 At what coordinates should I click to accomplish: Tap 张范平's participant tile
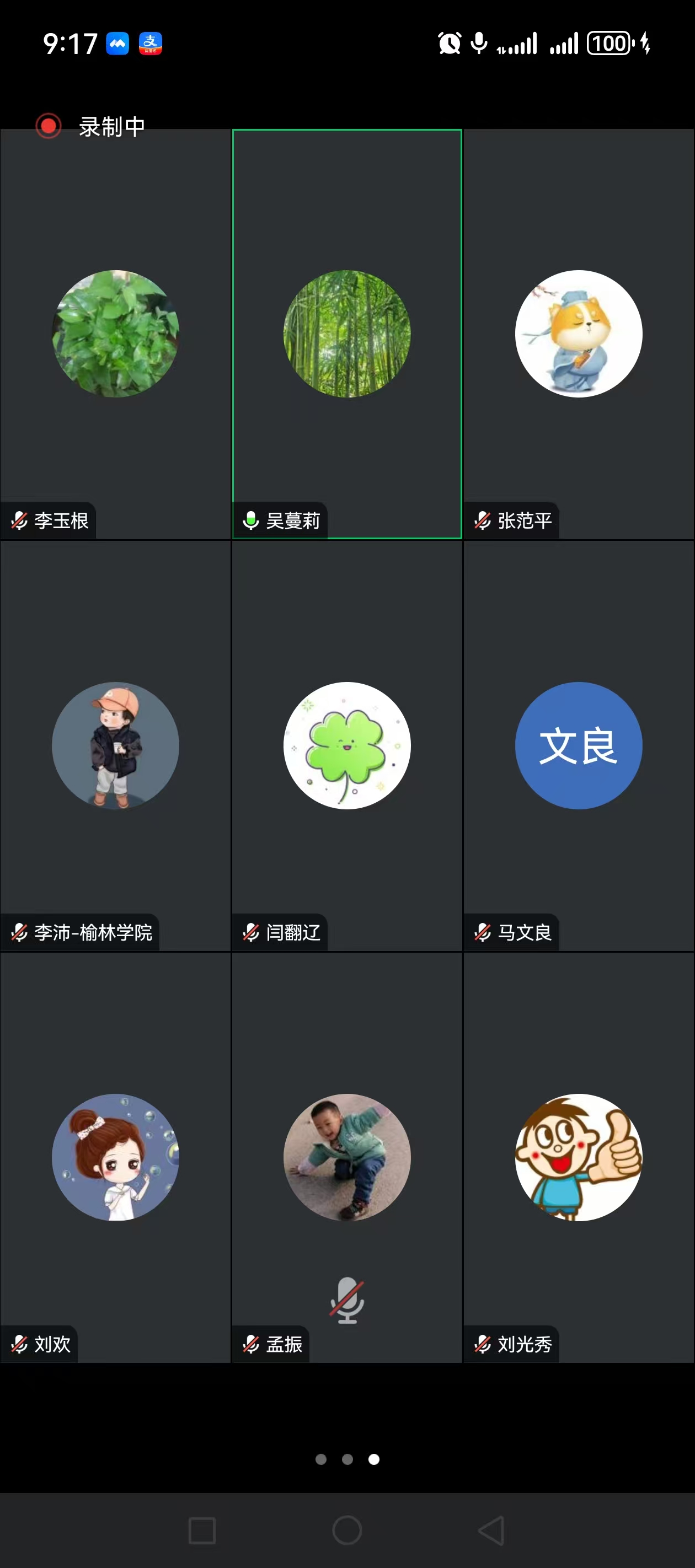click(x=578, y=334)
